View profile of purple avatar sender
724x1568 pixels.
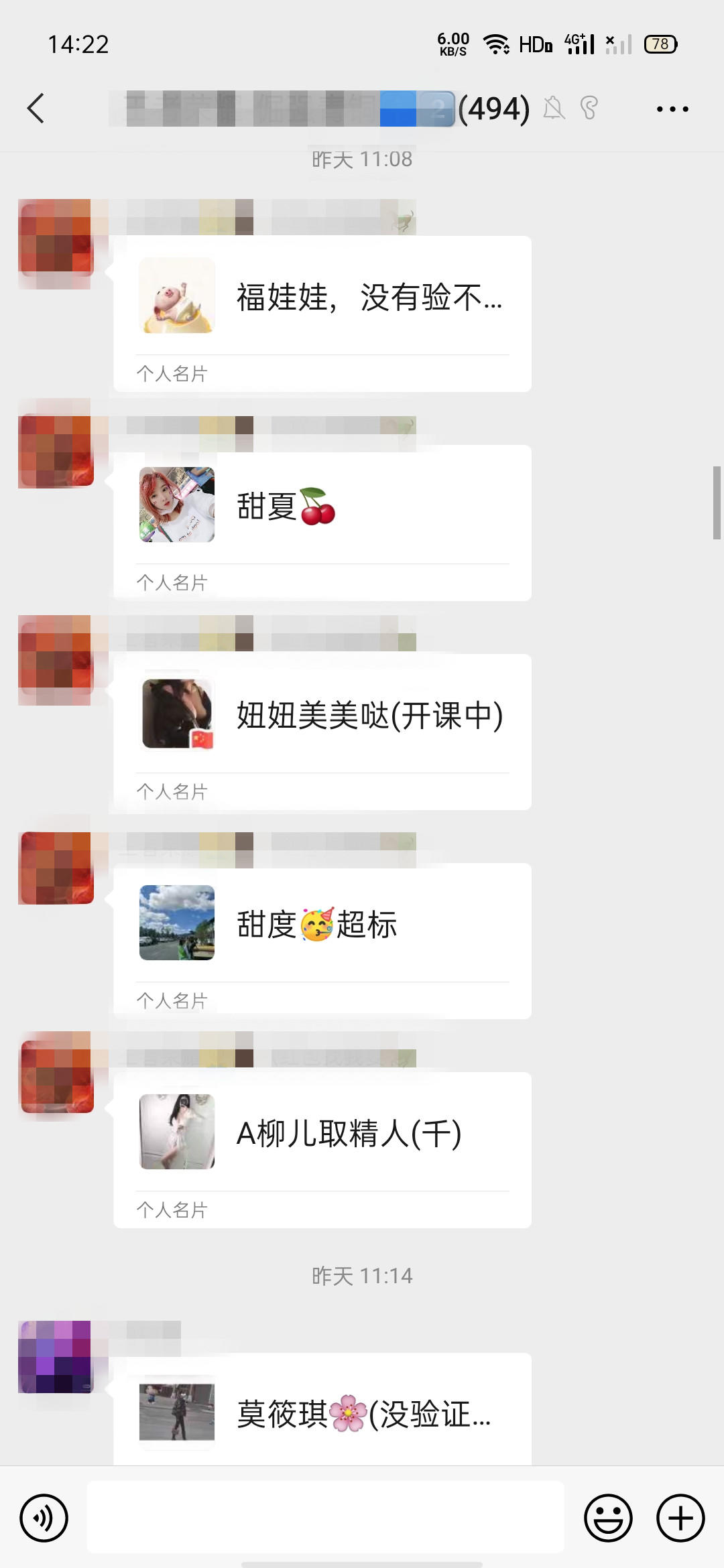point(56,1357)
